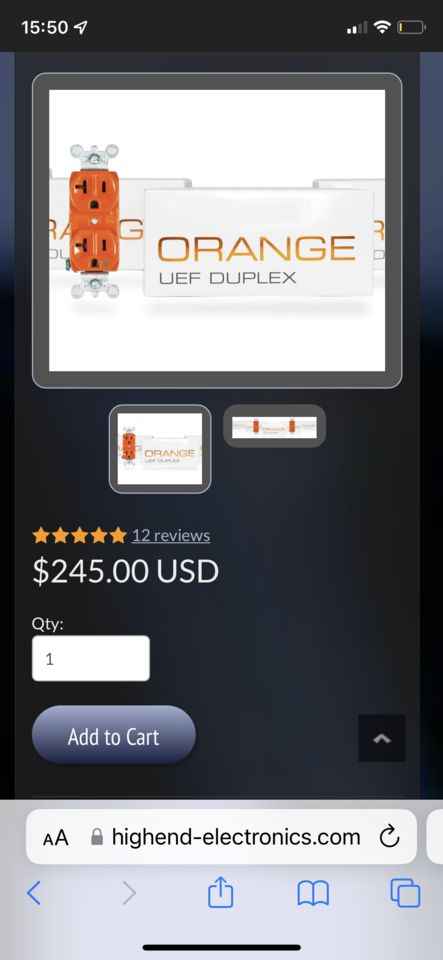Reload the page
The height and width of the screenshot is (960, 443).
[x=389, y=836]
